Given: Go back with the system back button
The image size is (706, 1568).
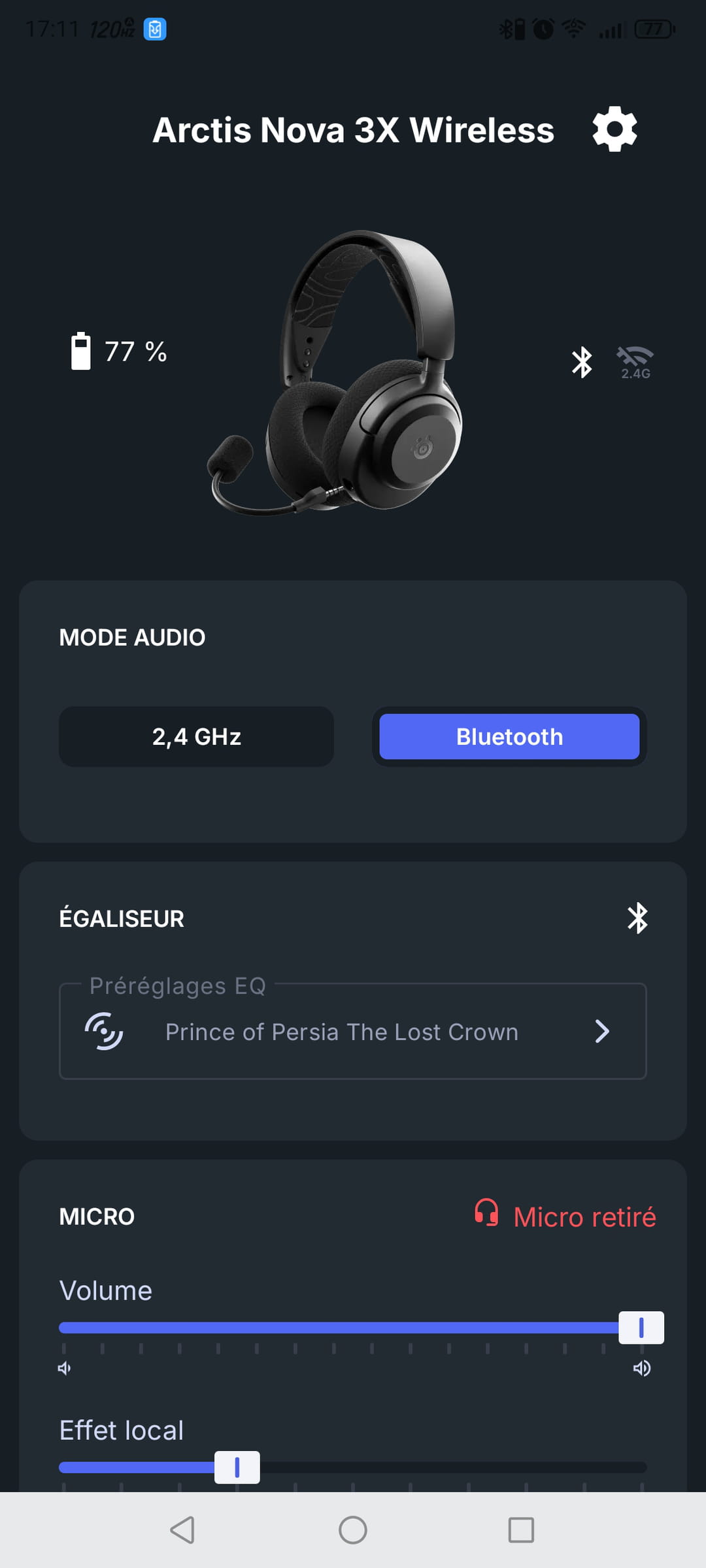Looking at the screenshot, I should 182,1530.
